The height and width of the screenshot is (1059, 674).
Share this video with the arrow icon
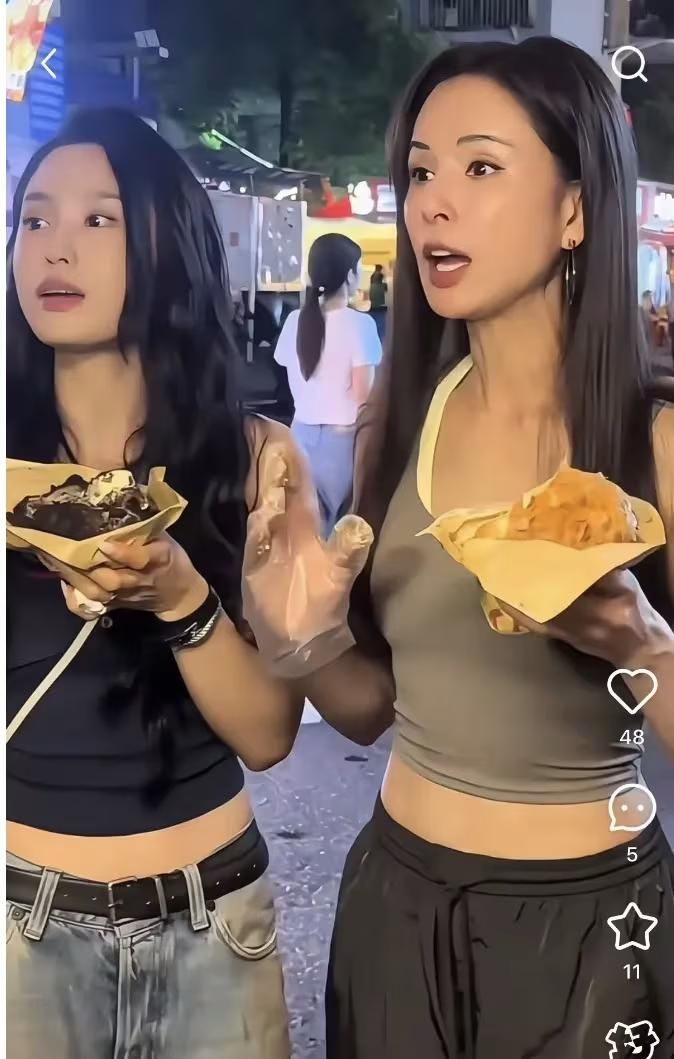pyautogui.click(x=632, y=1040)
